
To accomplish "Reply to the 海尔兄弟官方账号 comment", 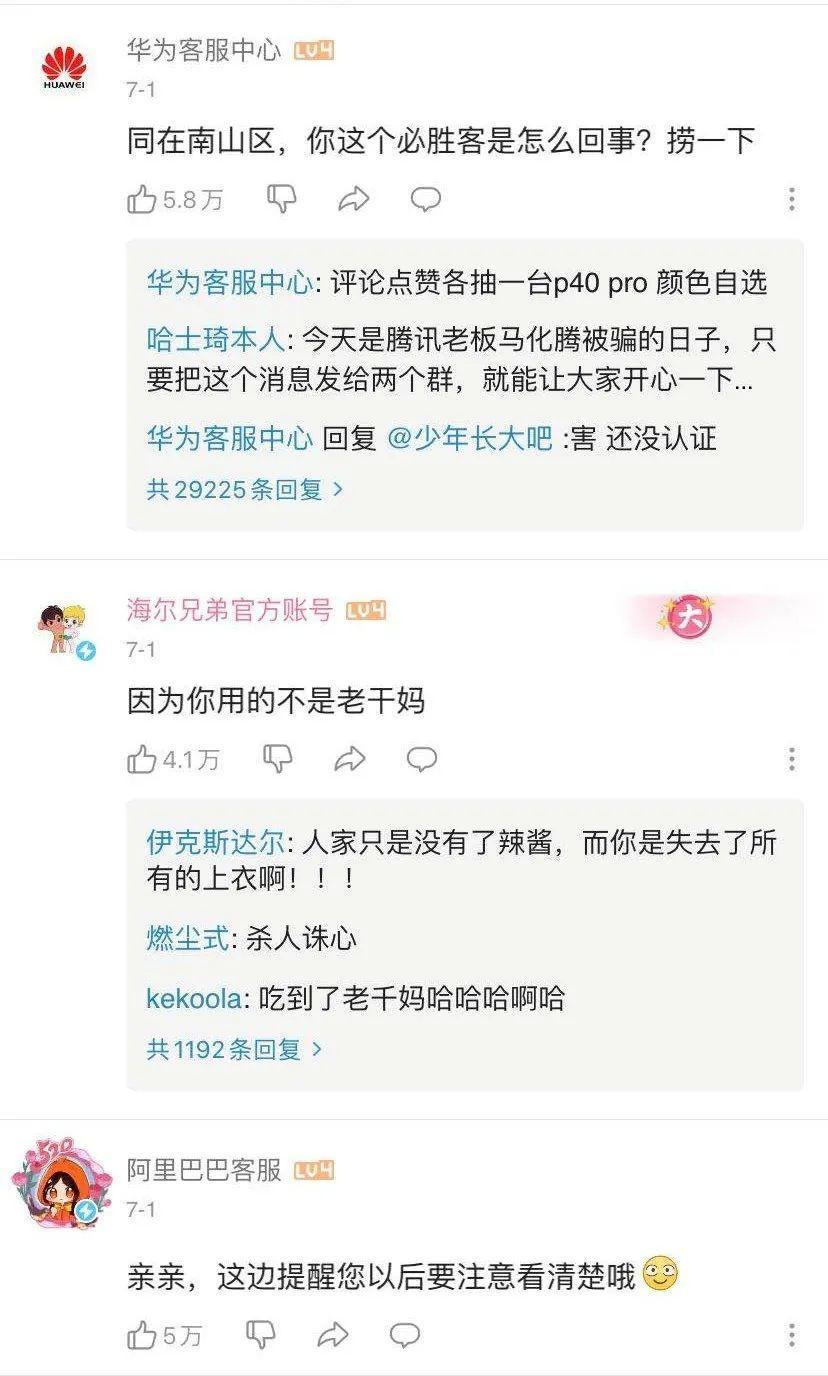I will (x=422, y=758).
